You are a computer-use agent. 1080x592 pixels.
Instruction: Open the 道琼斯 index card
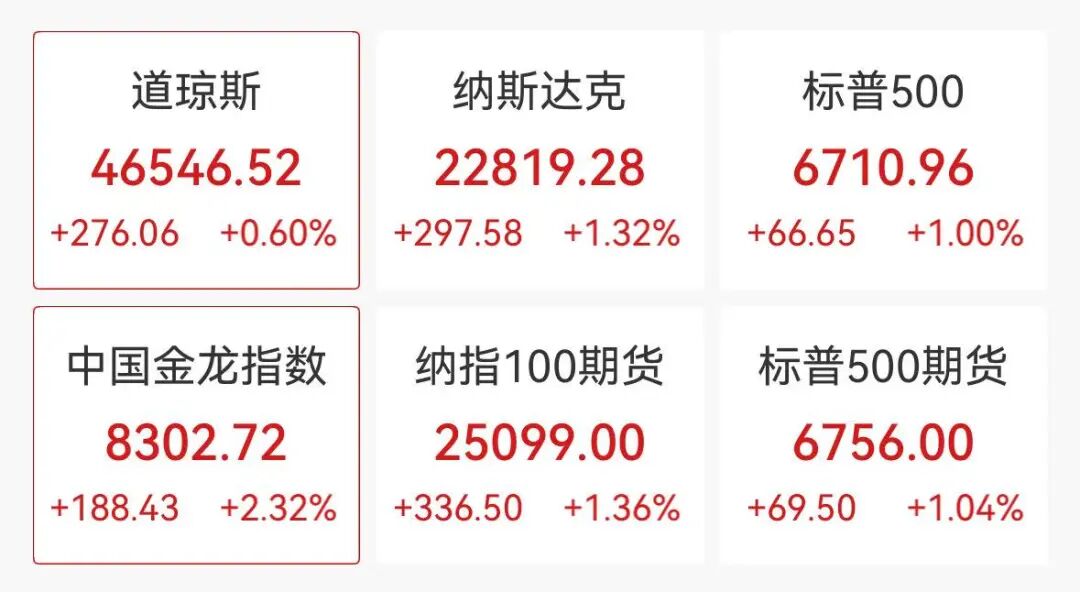pyautogui.click(x=196, y=160)
